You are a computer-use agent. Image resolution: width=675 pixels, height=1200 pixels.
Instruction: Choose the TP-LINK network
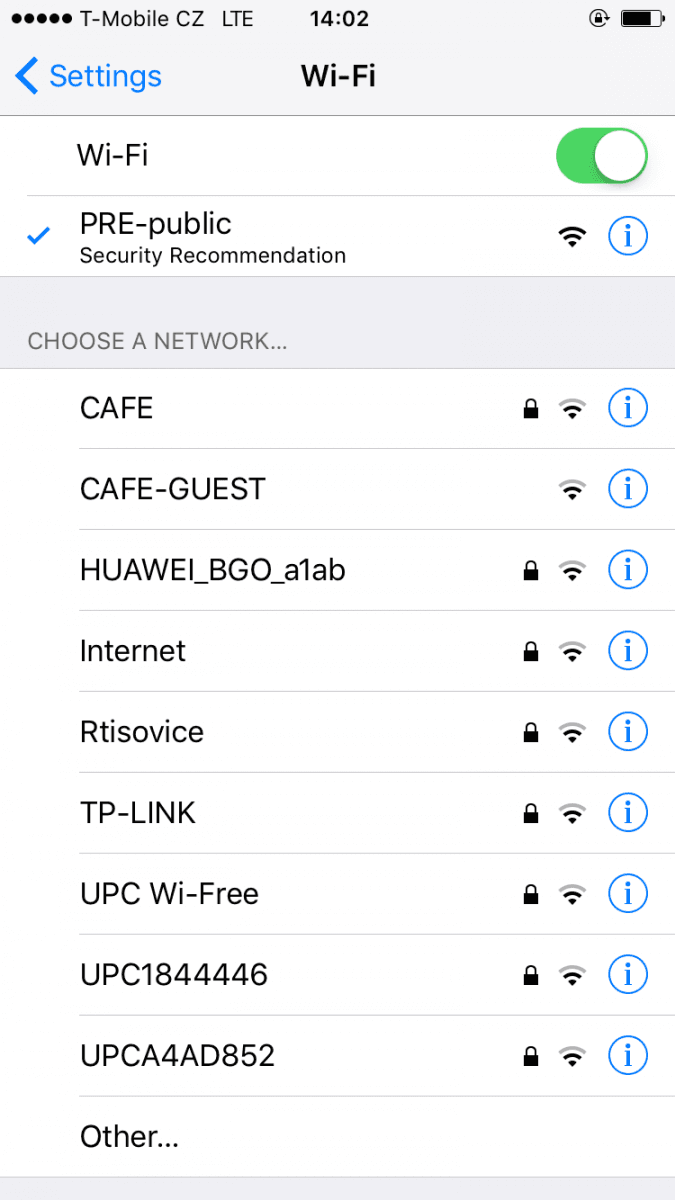point(137,813)
